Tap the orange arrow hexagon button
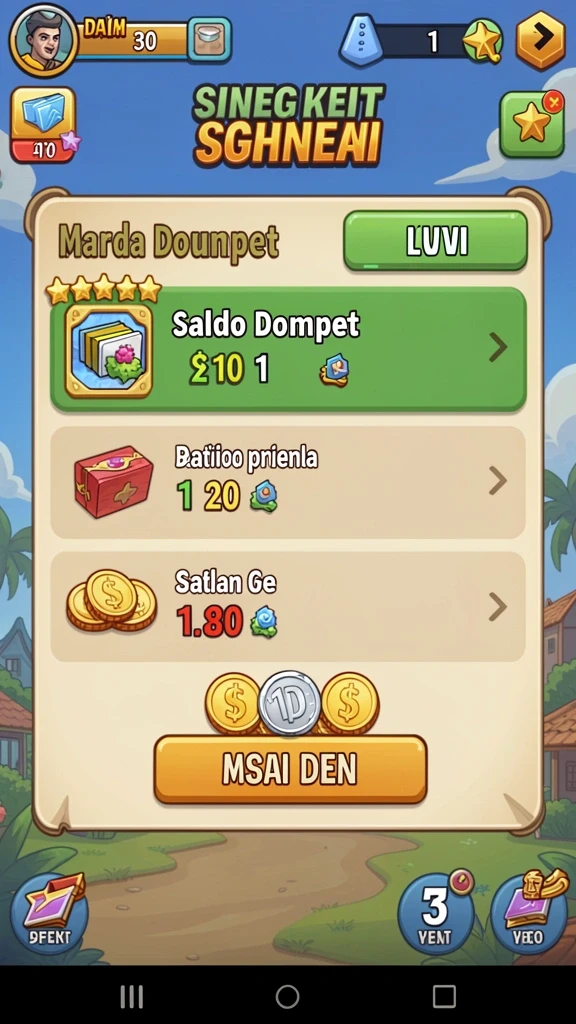The width and height of the screenshot is (576, 1024). tap(541, 40)
